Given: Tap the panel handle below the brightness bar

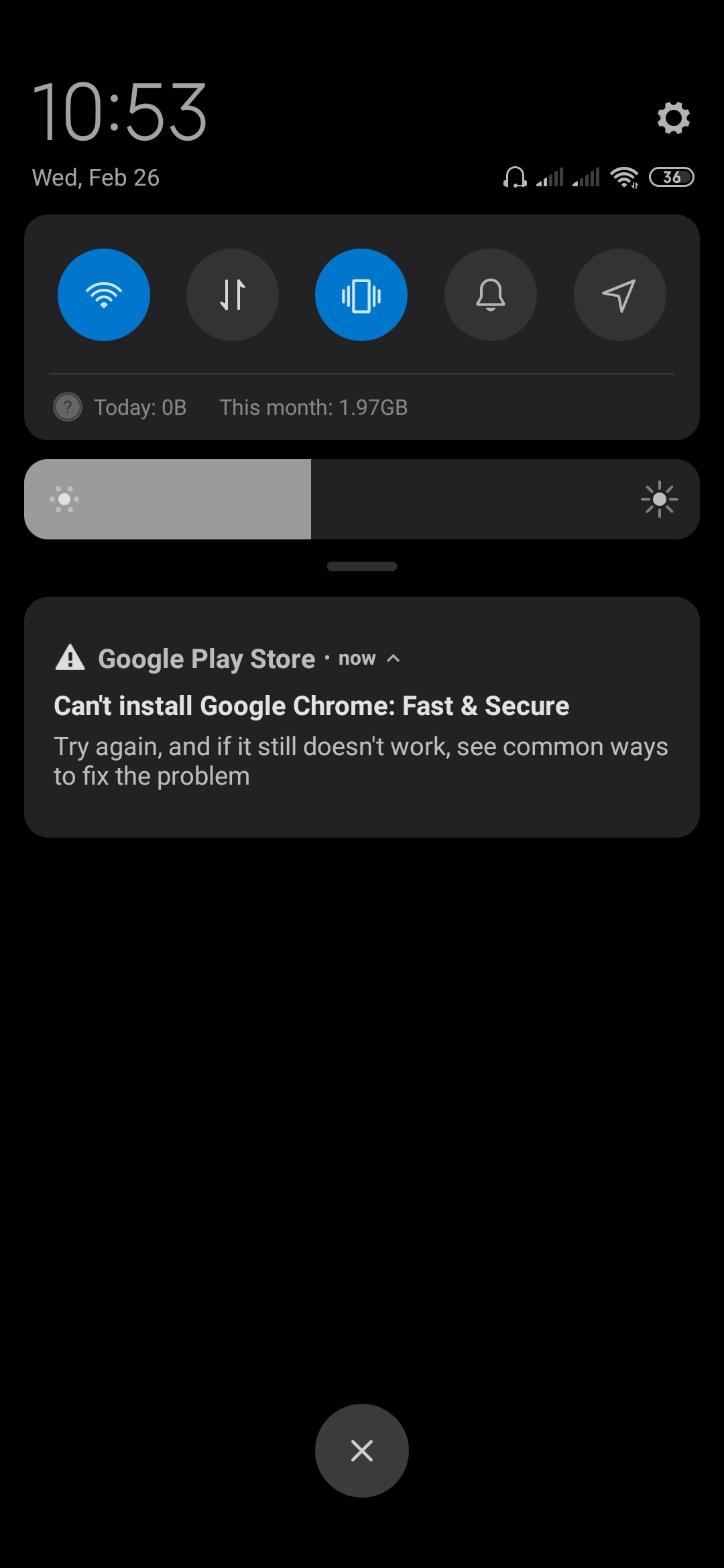Looking at the screenshot, I should pos(362,566).
